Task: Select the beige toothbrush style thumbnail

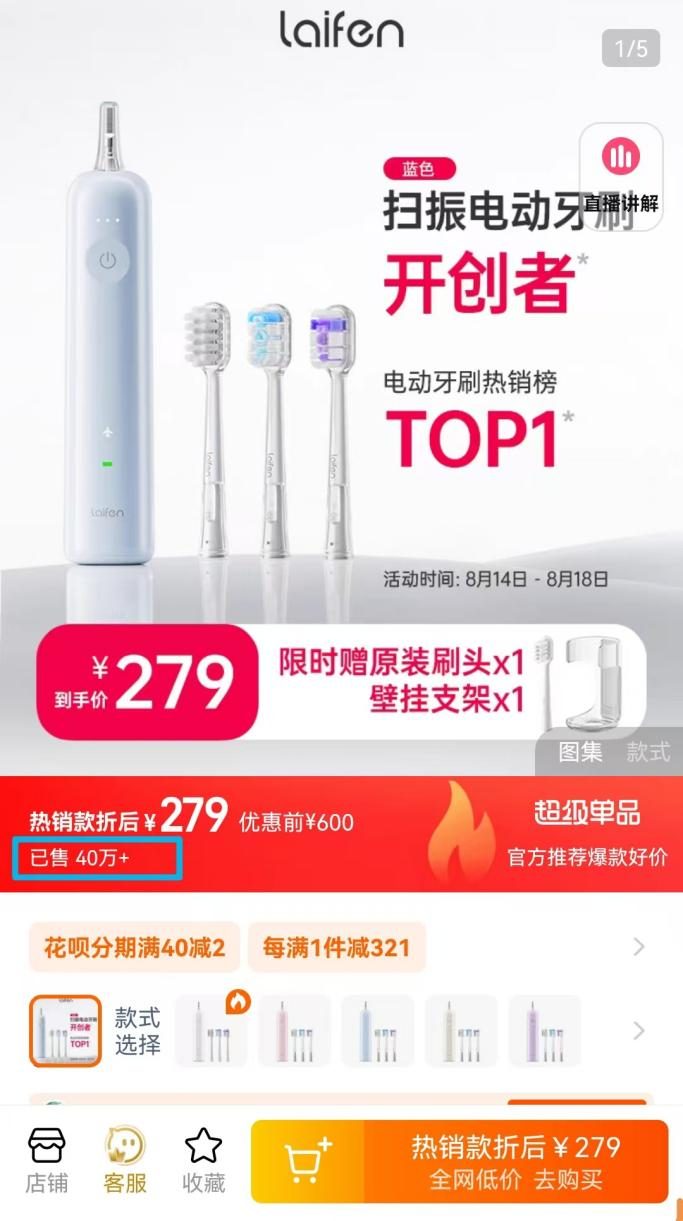Action: pyautogui.click(x=460, y=1030)
